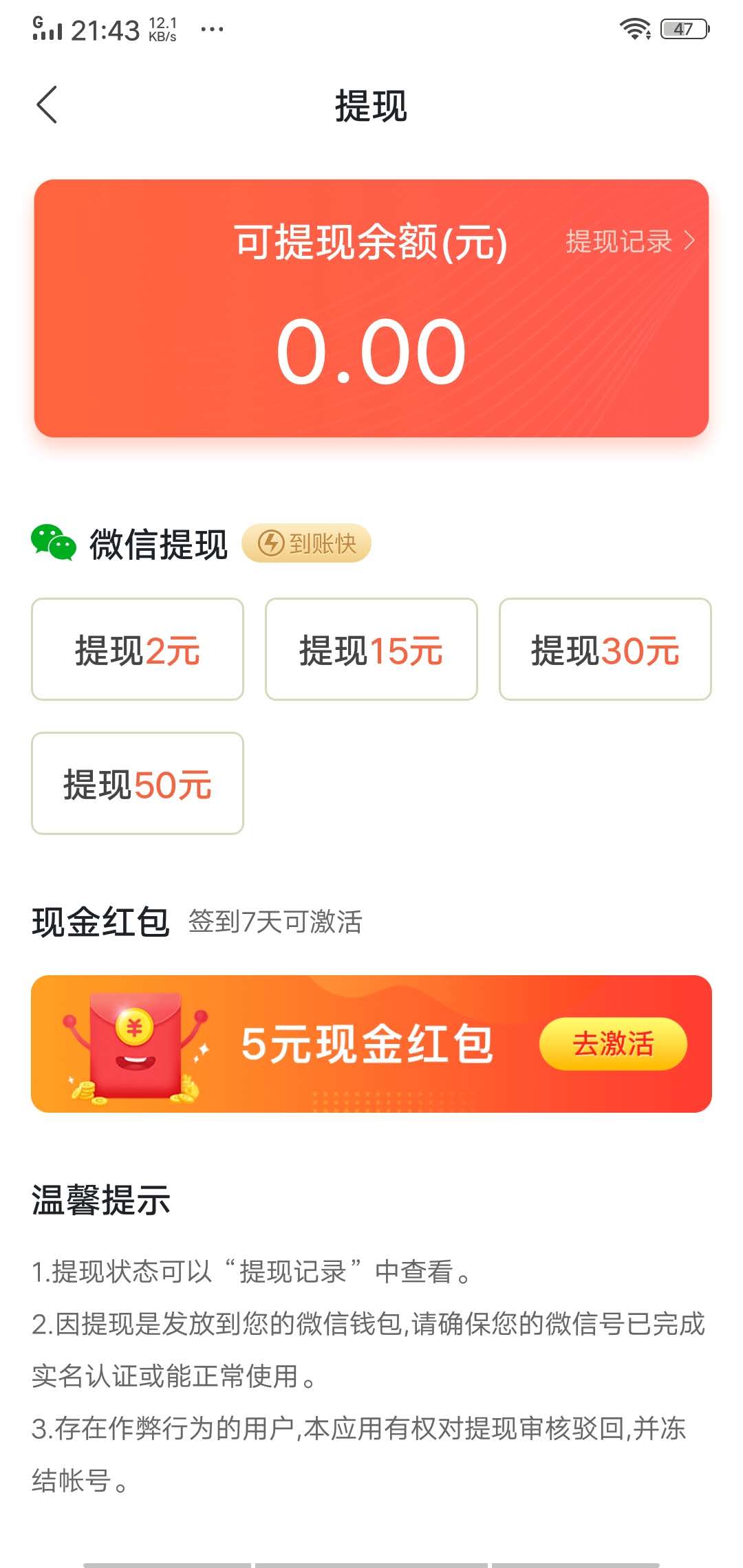Tap the ellipsis indicator in the status bar
The width and height of the screenshot is (743, 1568).
click(213, 29)
